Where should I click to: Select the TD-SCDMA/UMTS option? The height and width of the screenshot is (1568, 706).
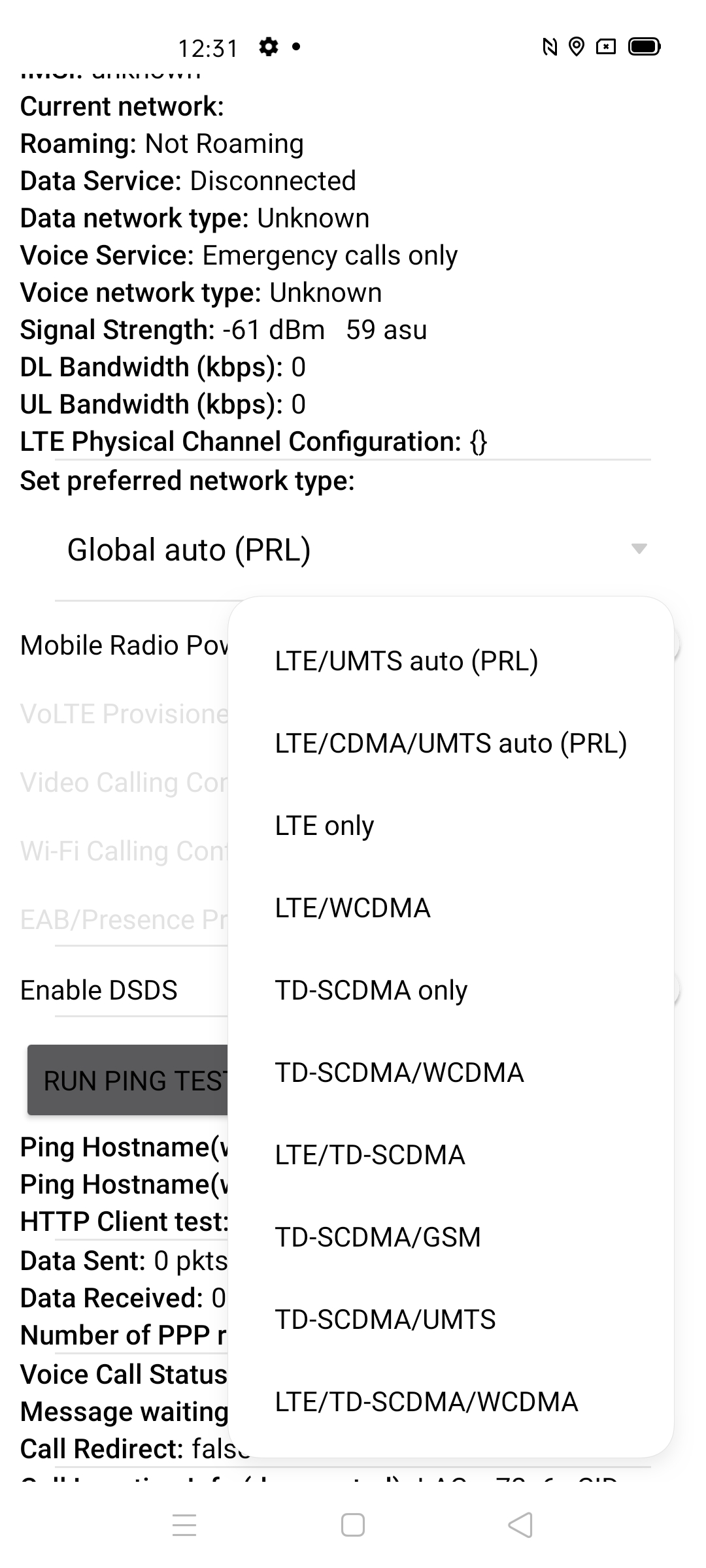451,1320
